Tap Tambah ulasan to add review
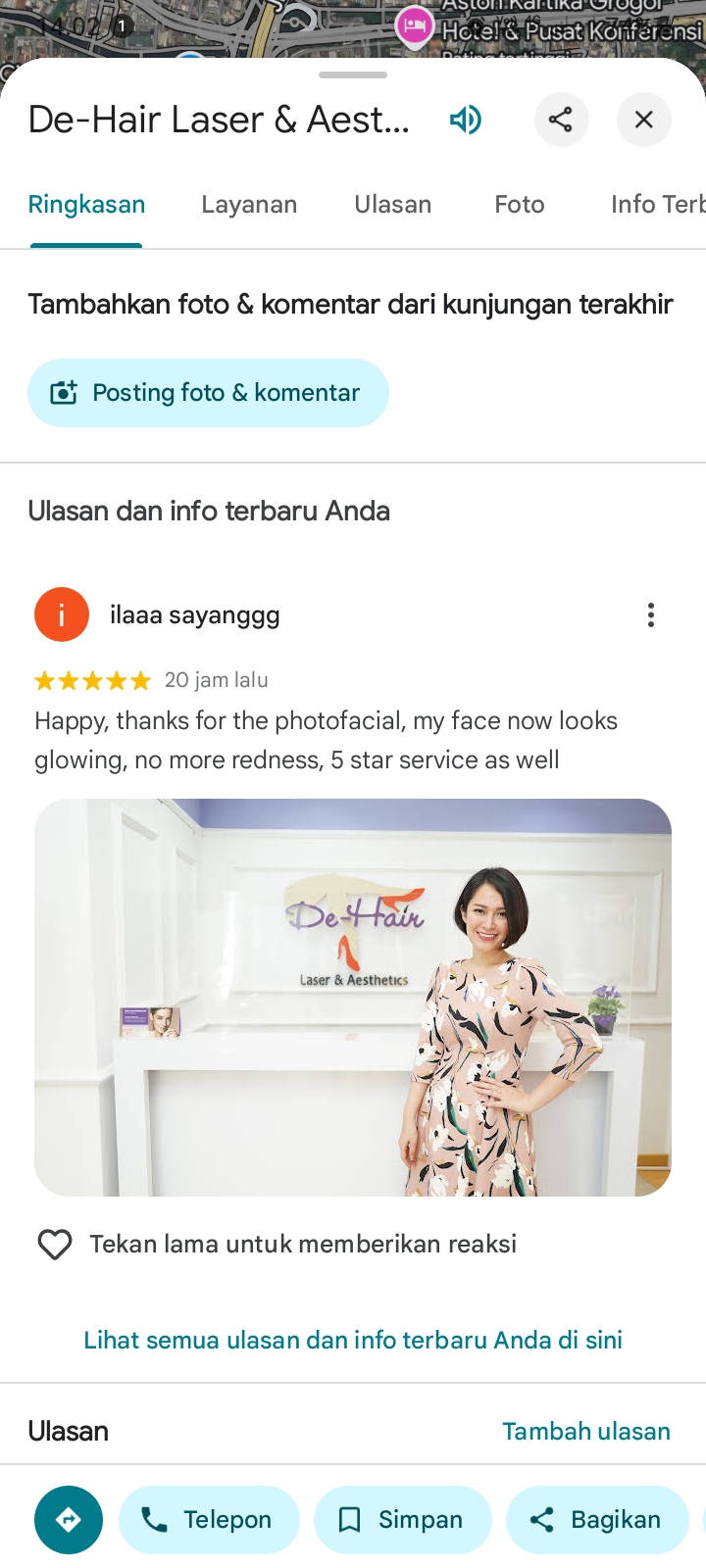This screenshot has width=706, height=1568. click(x=586, y=1431)
